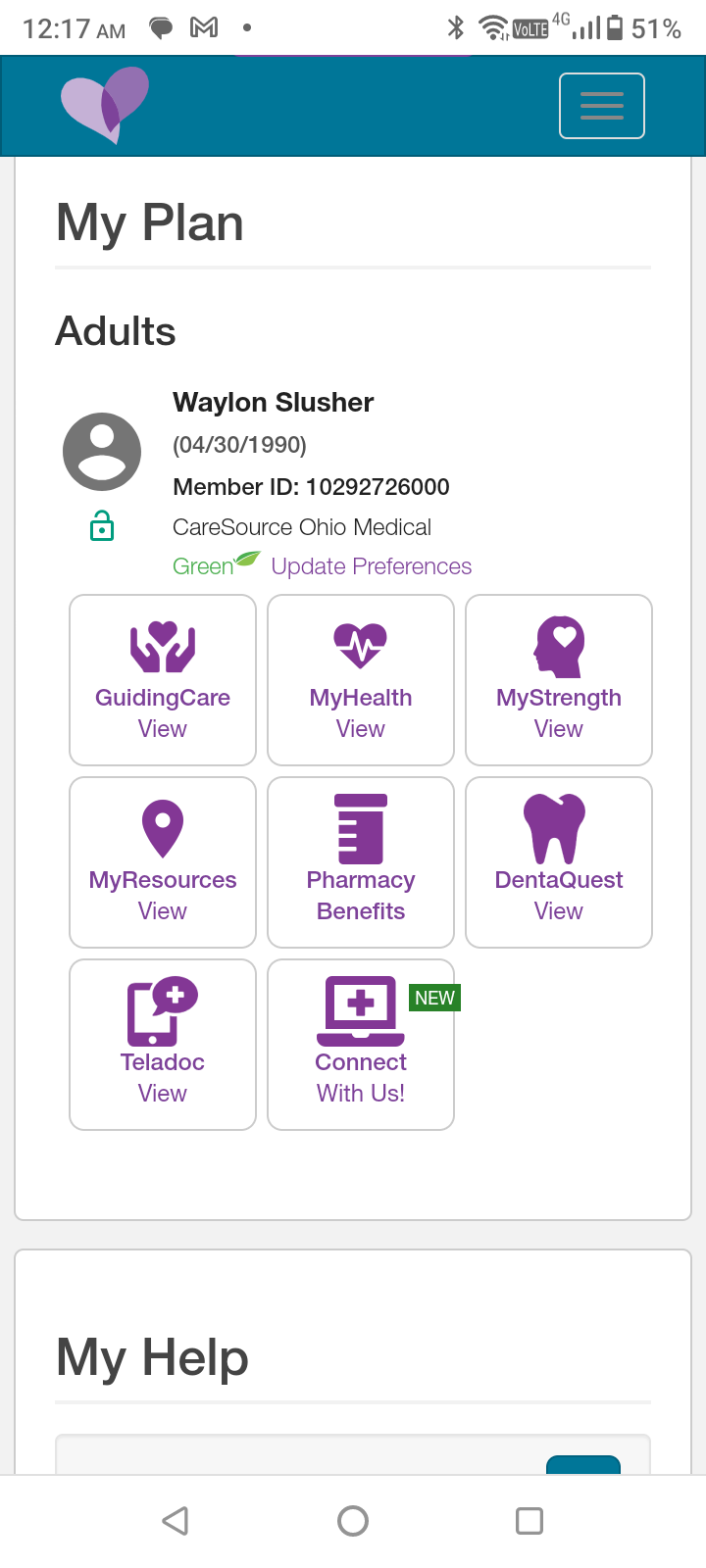Tap the green lock icon
Image resolution: width=706 pixels, height=1568 pixels.
coord(102,525)
